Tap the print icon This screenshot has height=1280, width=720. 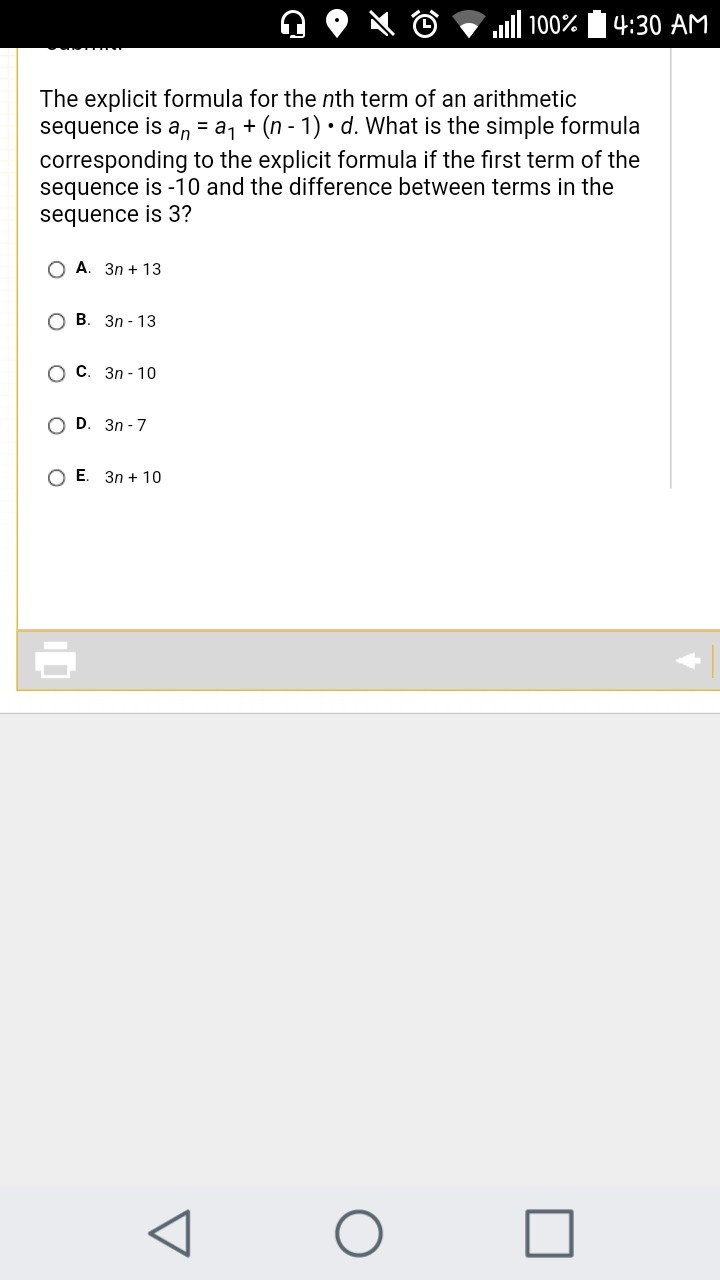56,660
